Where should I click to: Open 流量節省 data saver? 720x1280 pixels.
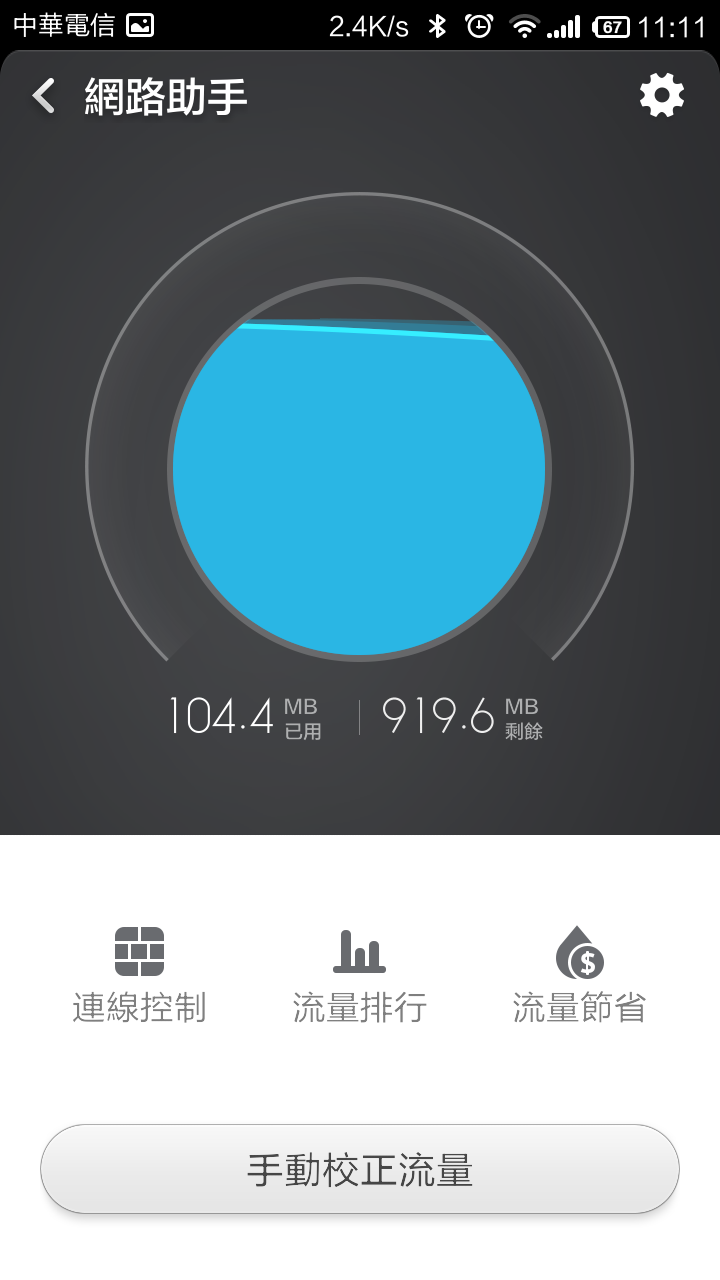point(580,975)
